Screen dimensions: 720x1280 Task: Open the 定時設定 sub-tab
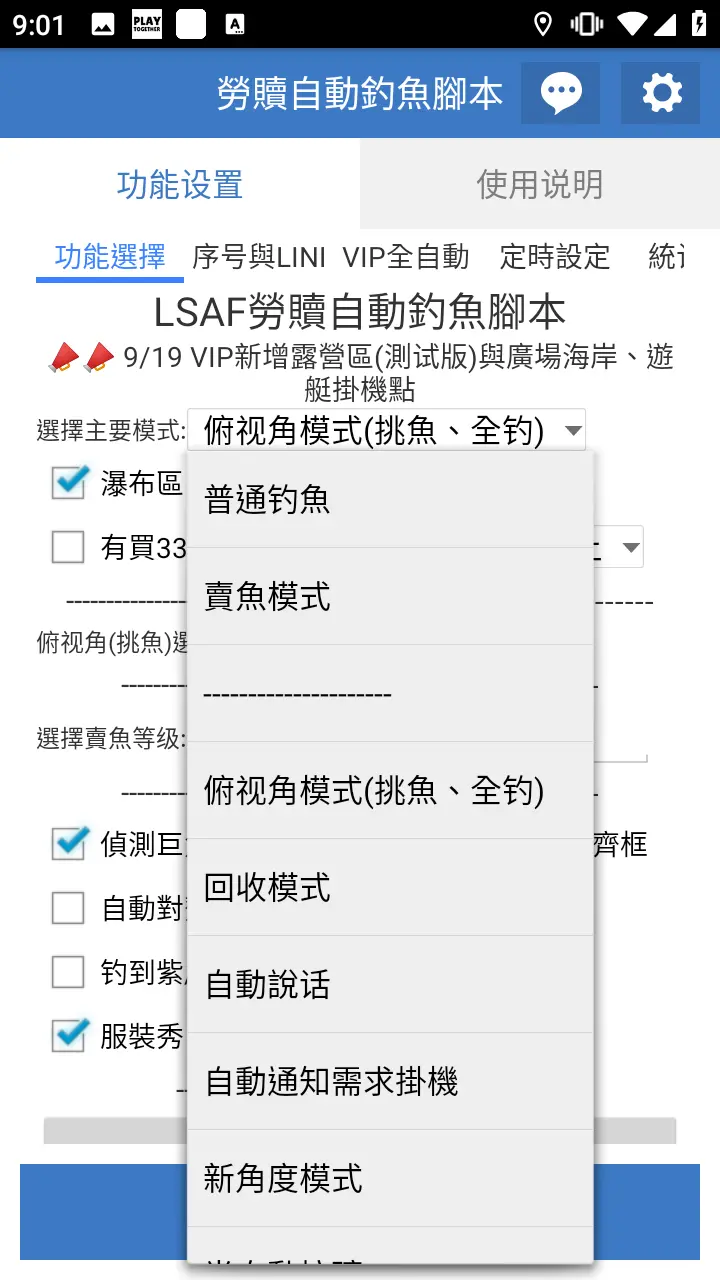554,258
